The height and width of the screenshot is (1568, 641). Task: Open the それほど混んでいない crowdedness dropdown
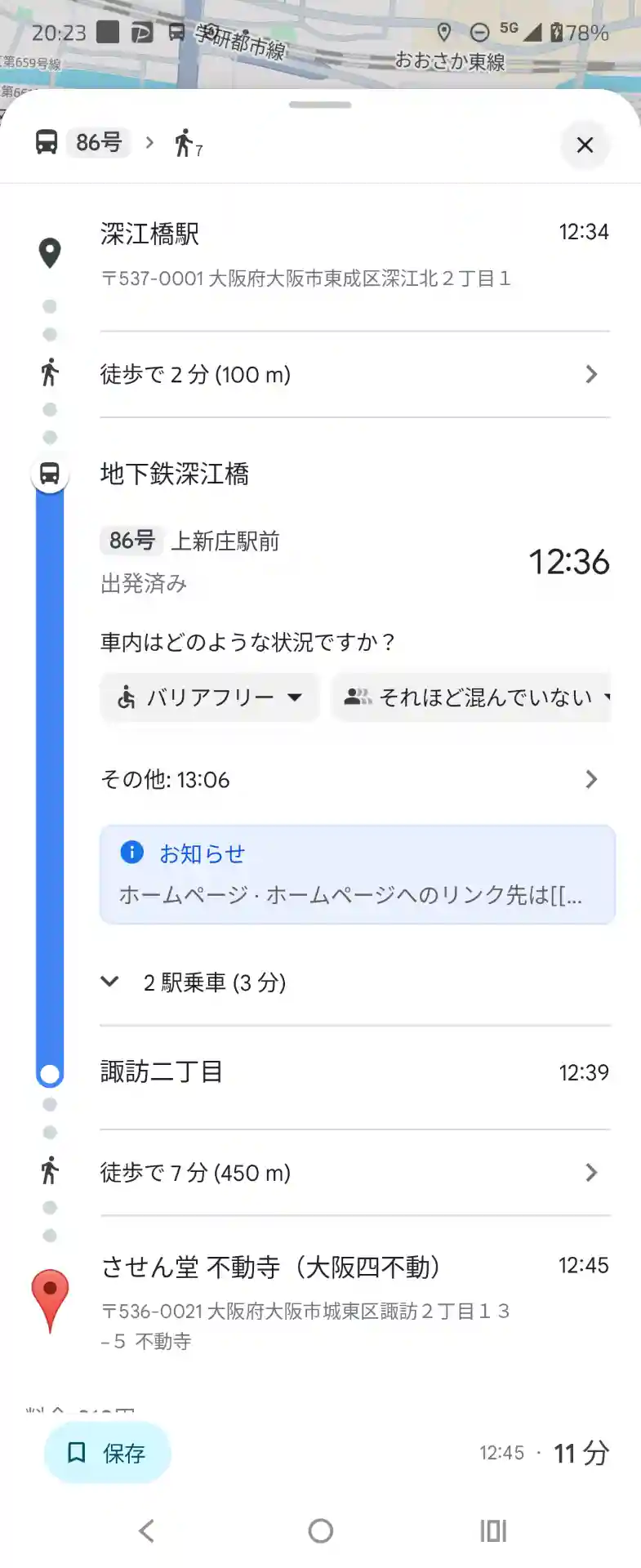pyautogui.click(x=474, y=697)
